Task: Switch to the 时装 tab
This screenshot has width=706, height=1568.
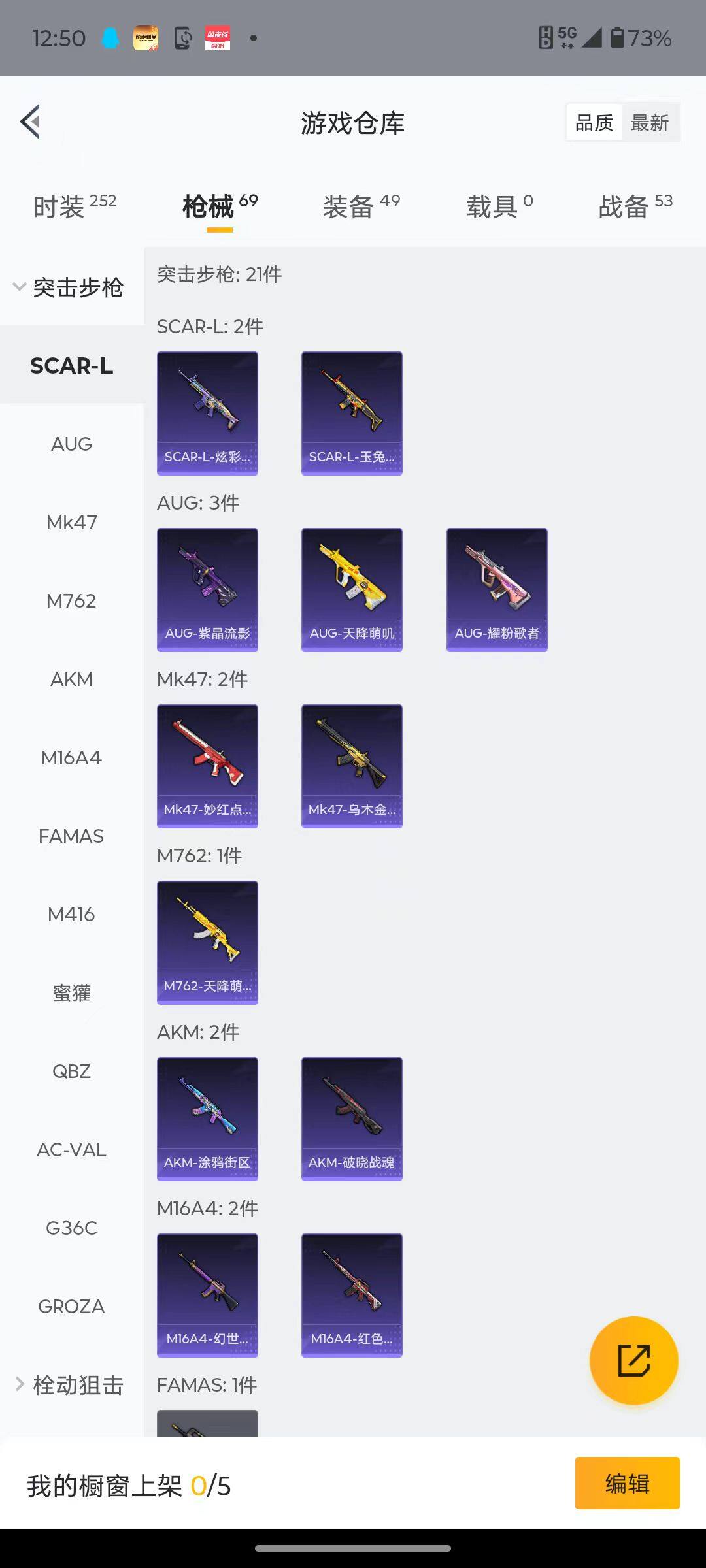Action: tap(75, 206)
